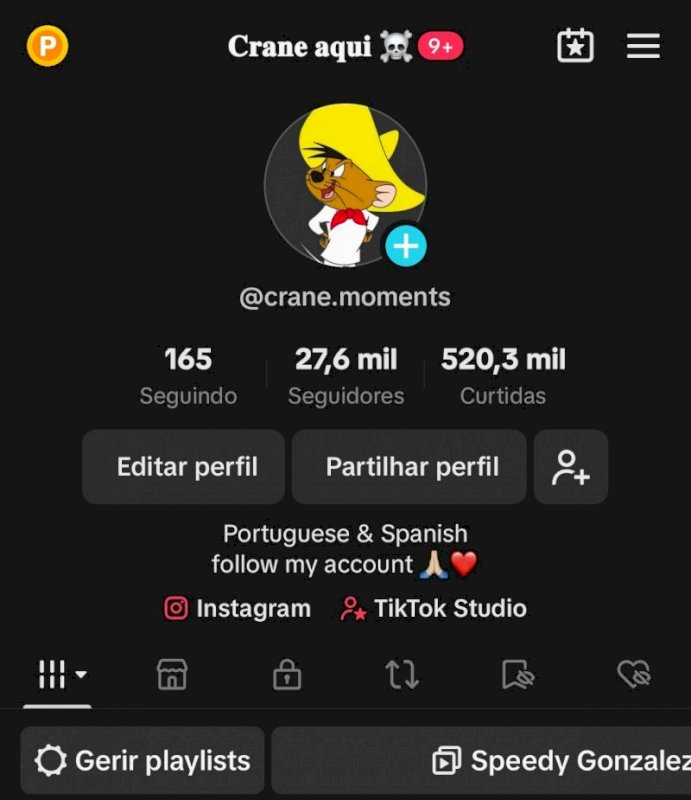Open the Instagram link
This screenshot has width=691, height=800.
(x=237, y=608)
